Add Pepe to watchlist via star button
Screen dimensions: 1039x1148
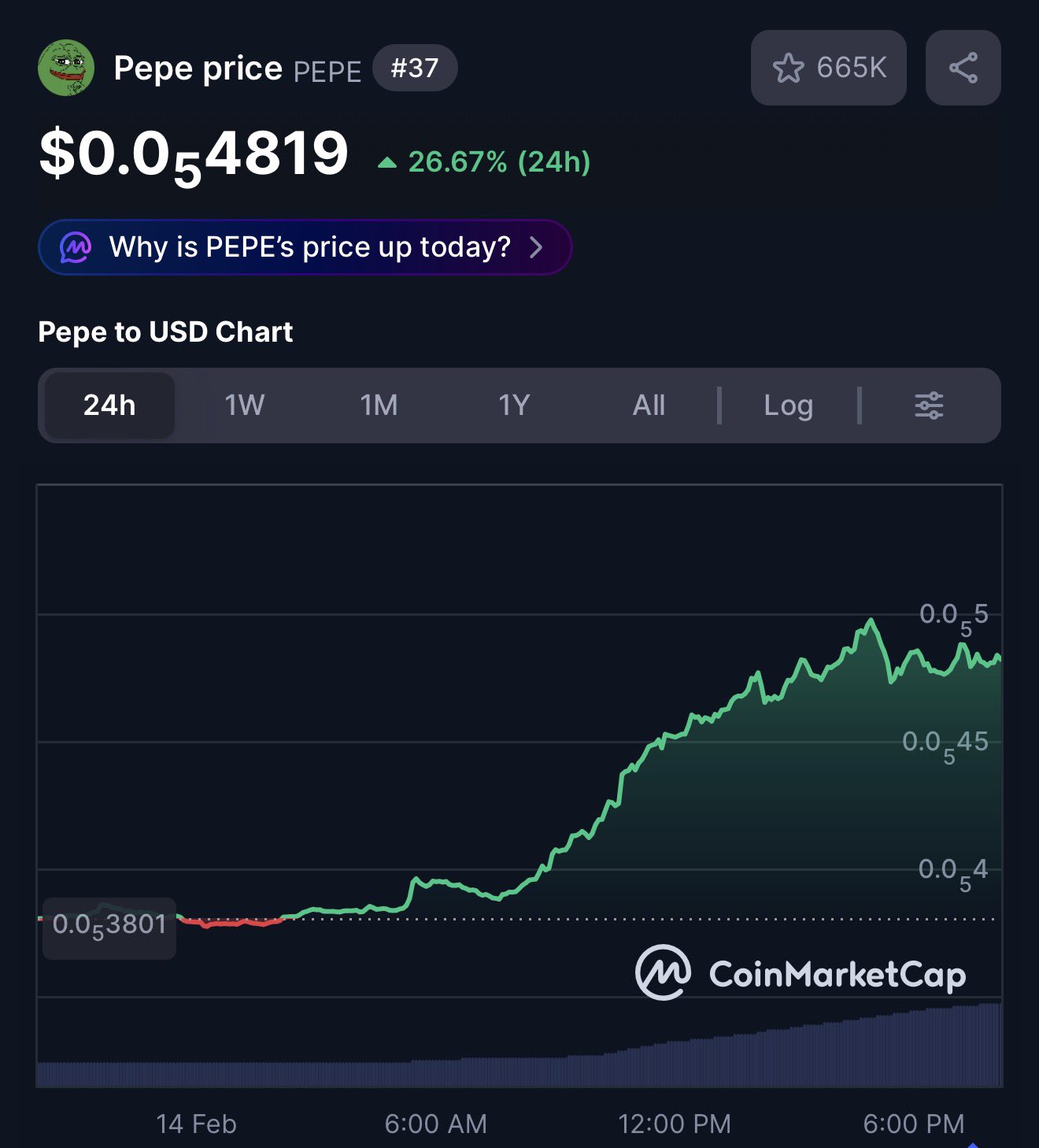[x=828, y=69]
